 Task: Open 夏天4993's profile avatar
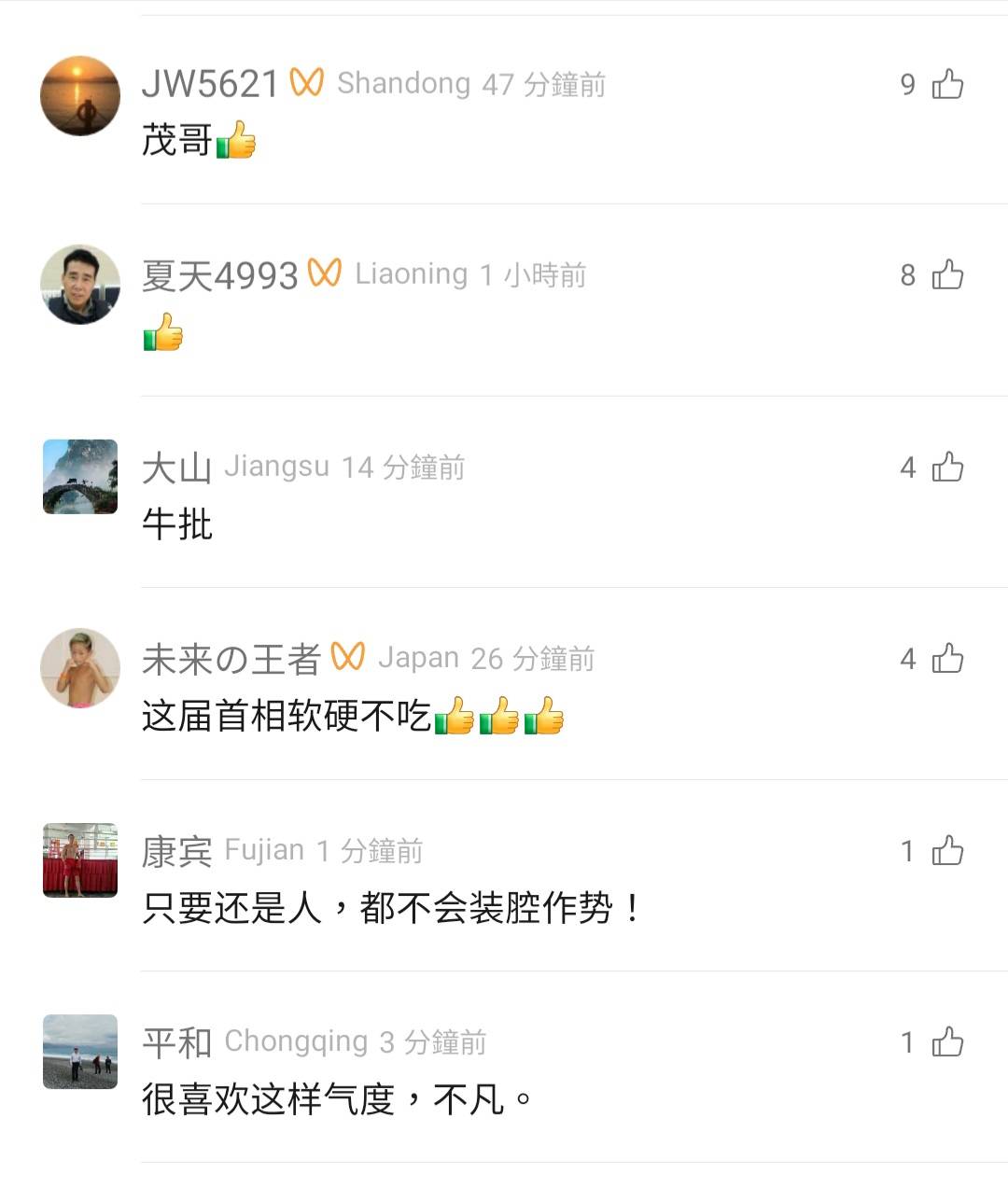point(80,285)
